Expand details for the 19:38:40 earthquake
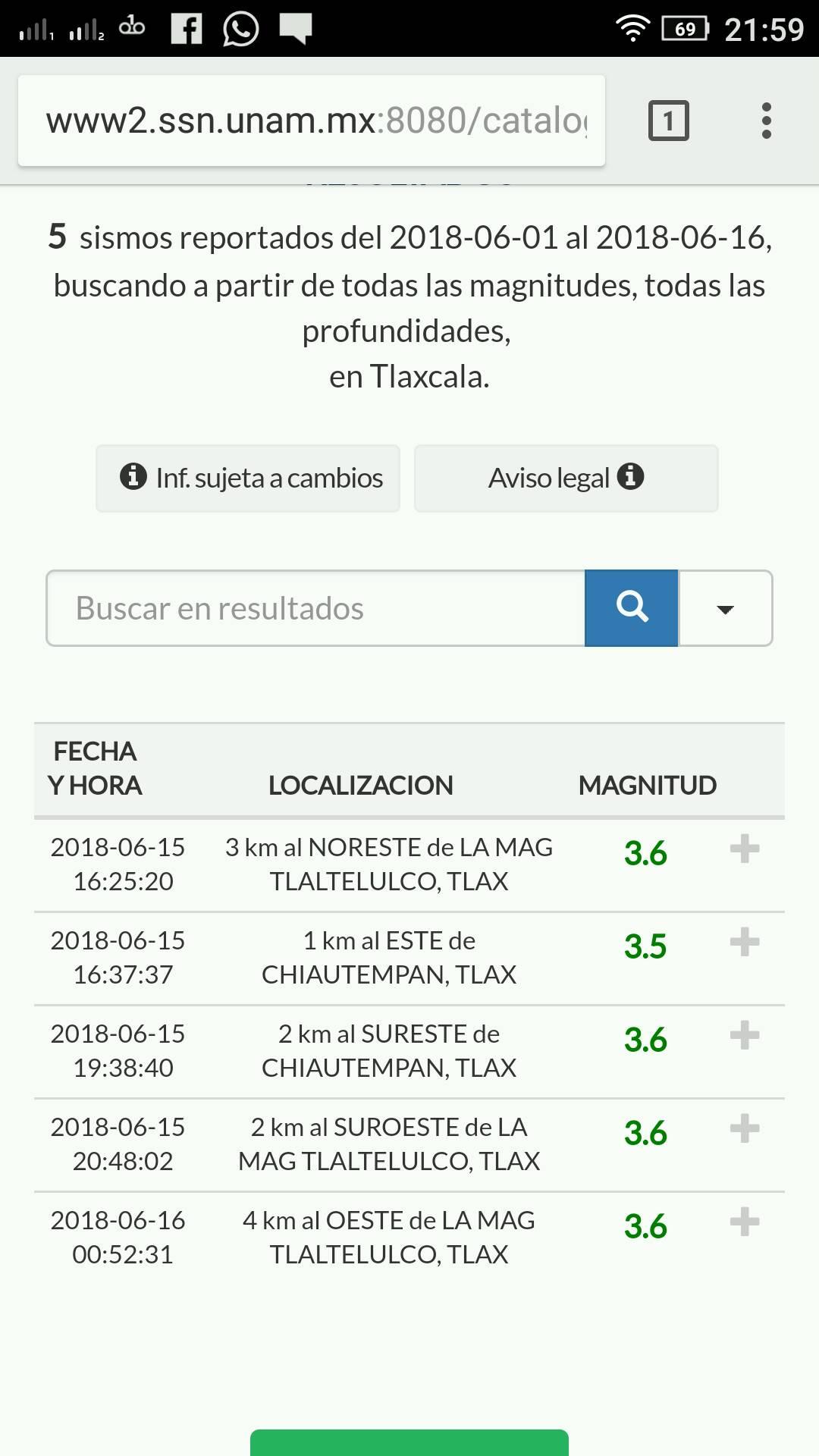This screenshot has width=819, height=1456. (x=745, y=1035)
